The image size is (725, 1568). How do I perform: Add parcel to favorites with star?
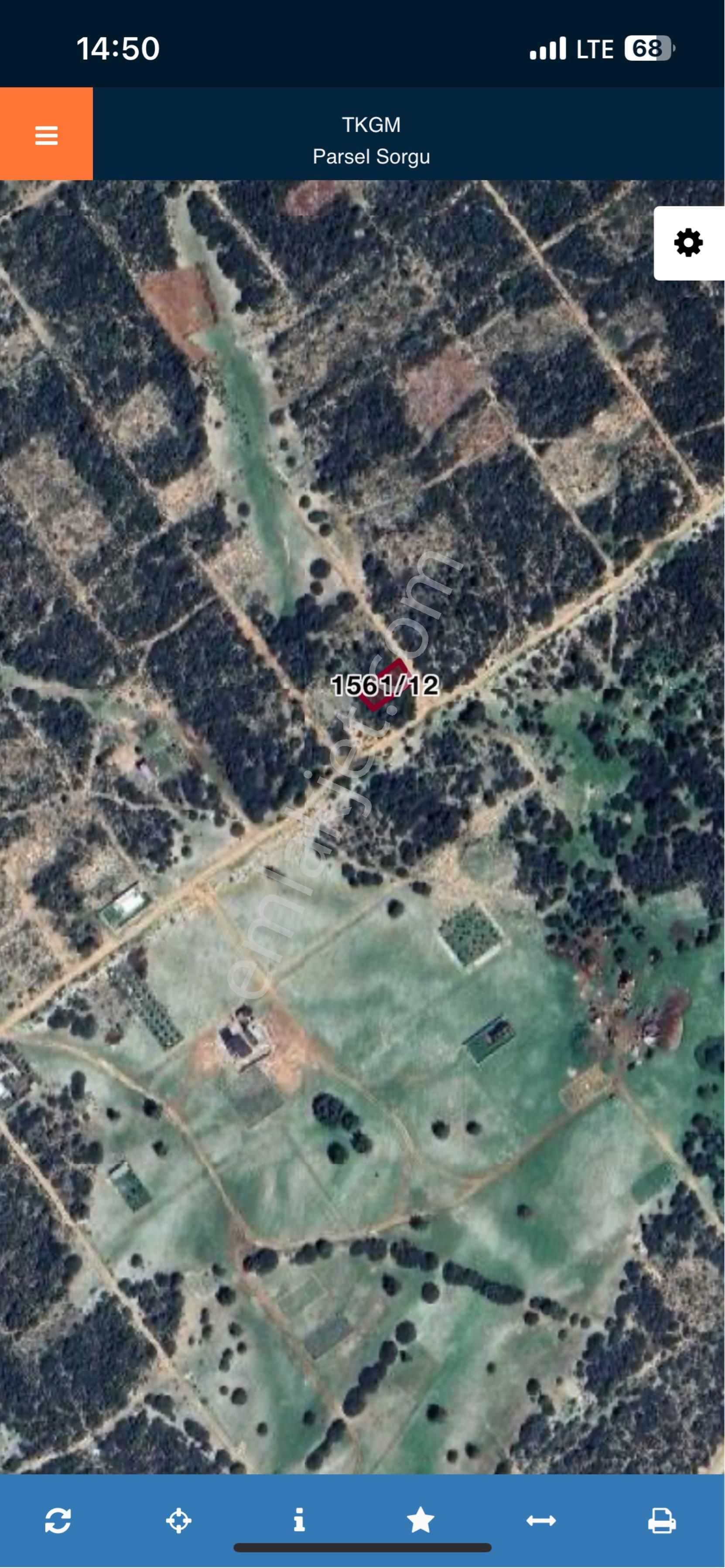420,1520
